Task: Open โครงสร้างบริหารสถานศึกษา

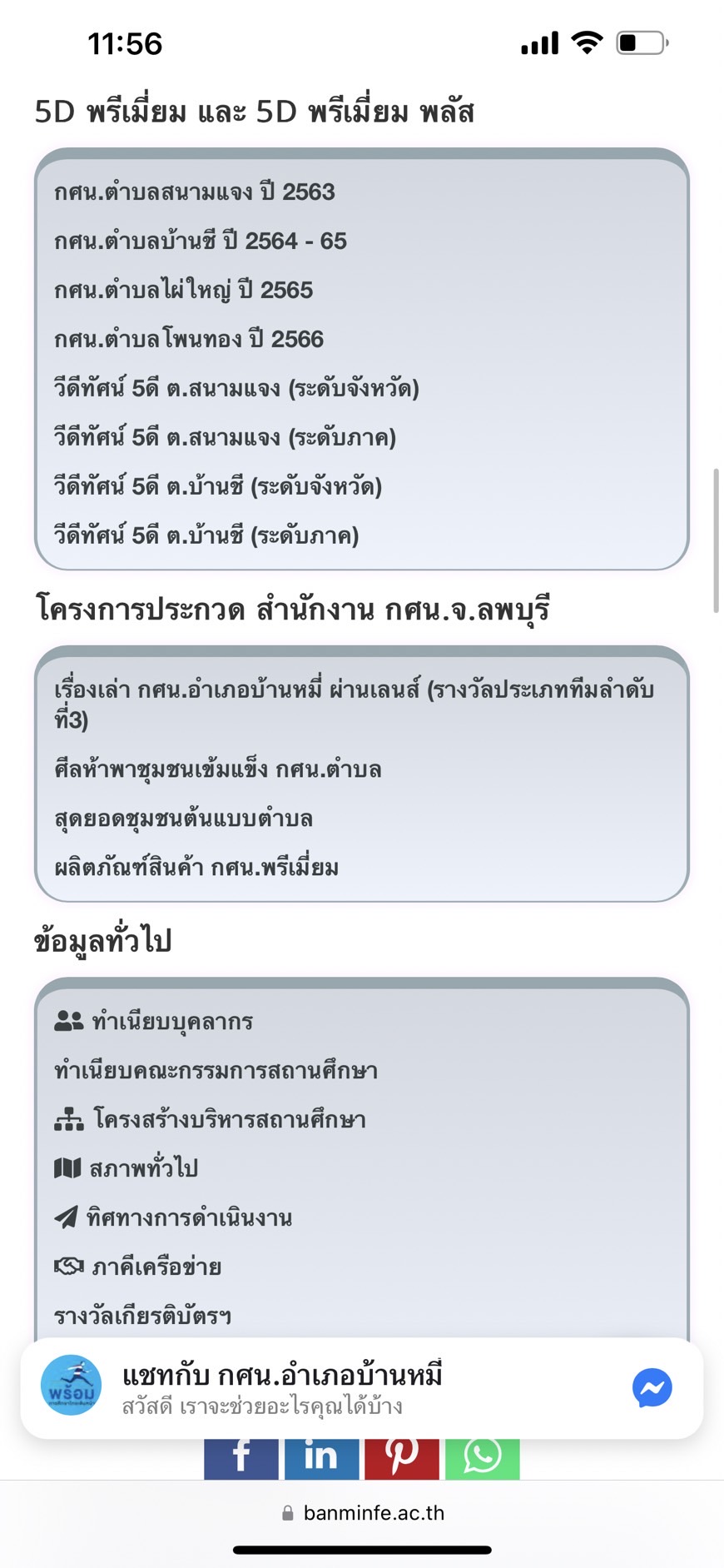Action: [229, 1120]
